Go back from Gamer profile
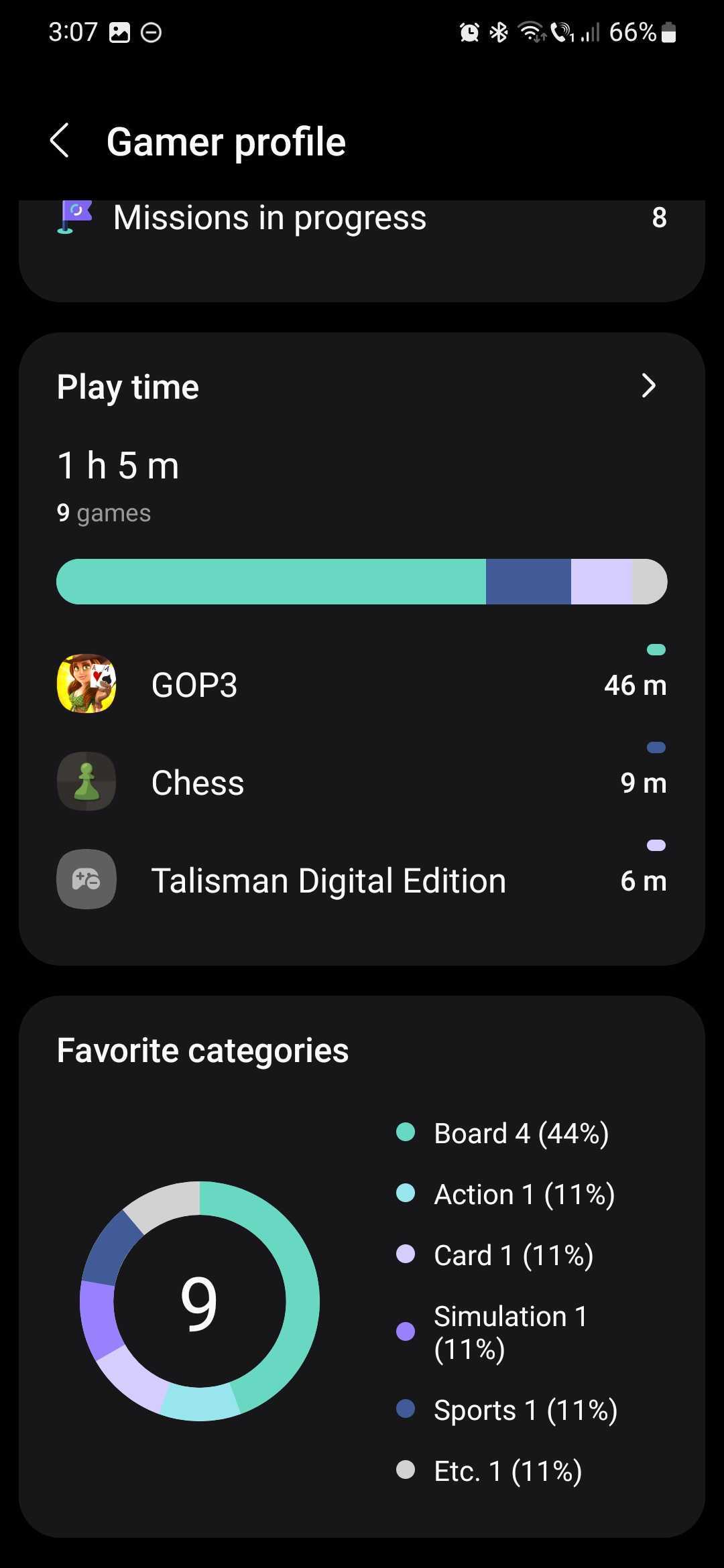724x1568 pixels. point(60,141)
